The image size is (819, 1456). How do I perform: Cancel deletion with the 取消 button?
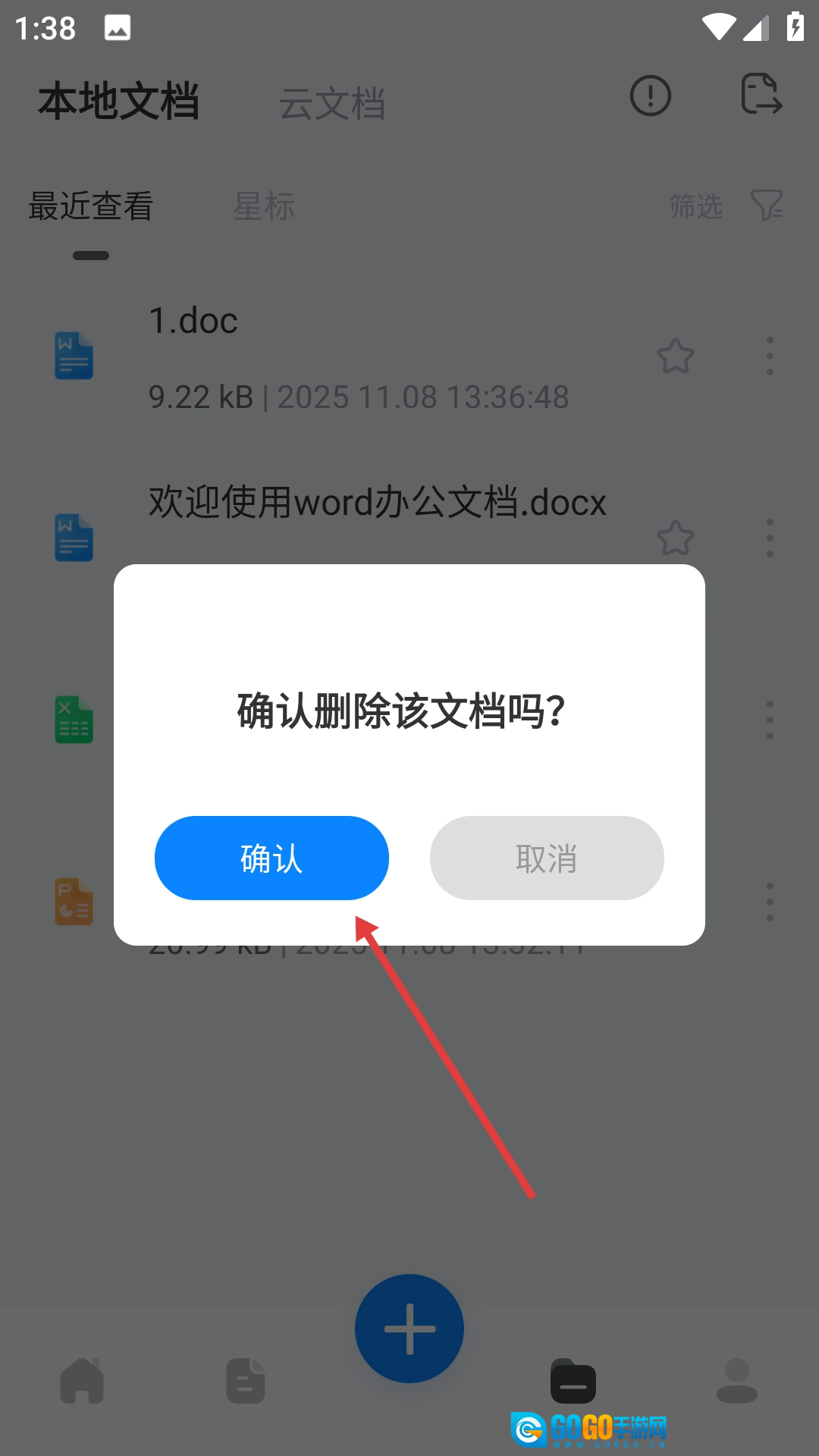(x=547, y=858)
